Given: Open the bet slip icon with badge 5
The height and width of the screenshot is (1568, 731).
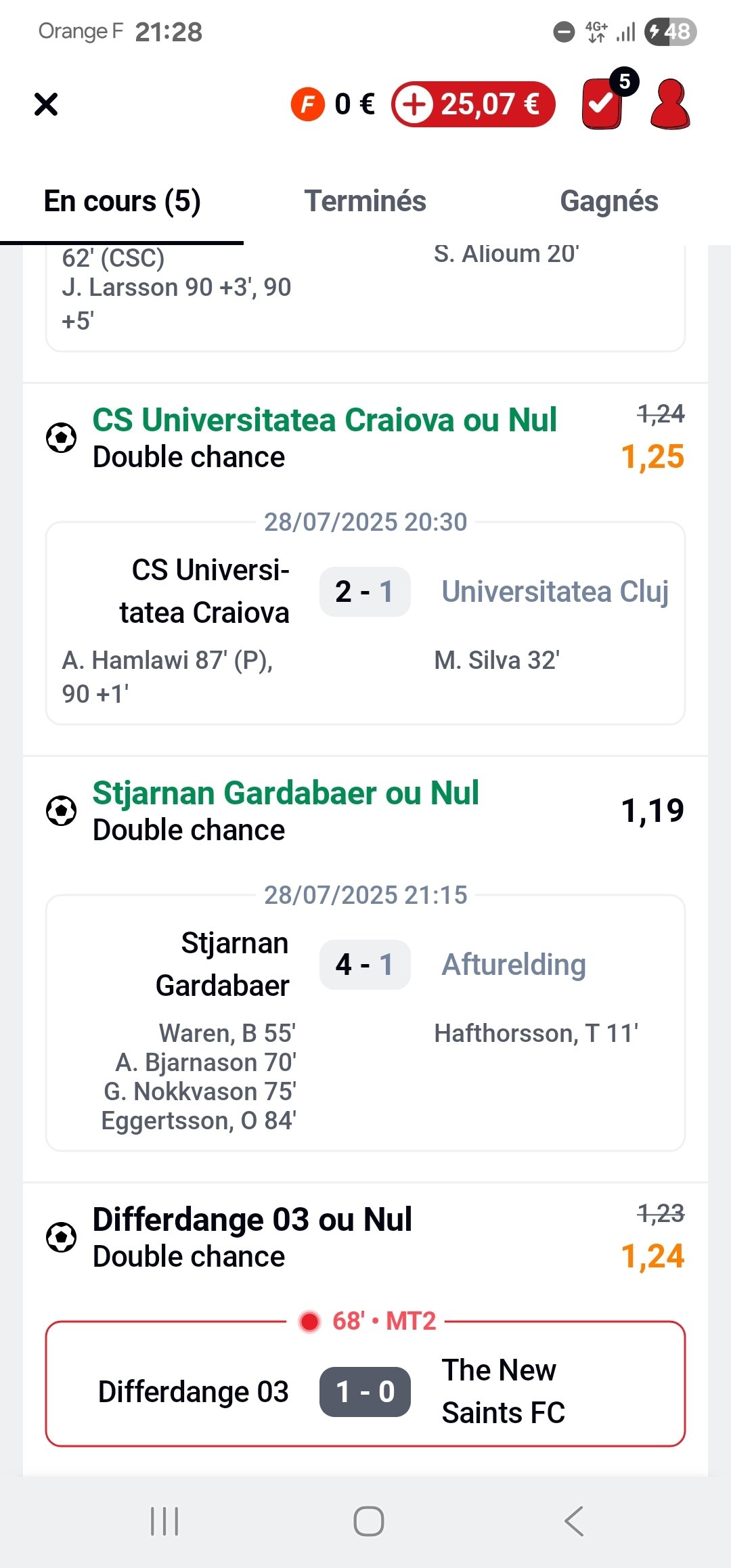Looking at the screenshot, I should [x=602, y=104].
